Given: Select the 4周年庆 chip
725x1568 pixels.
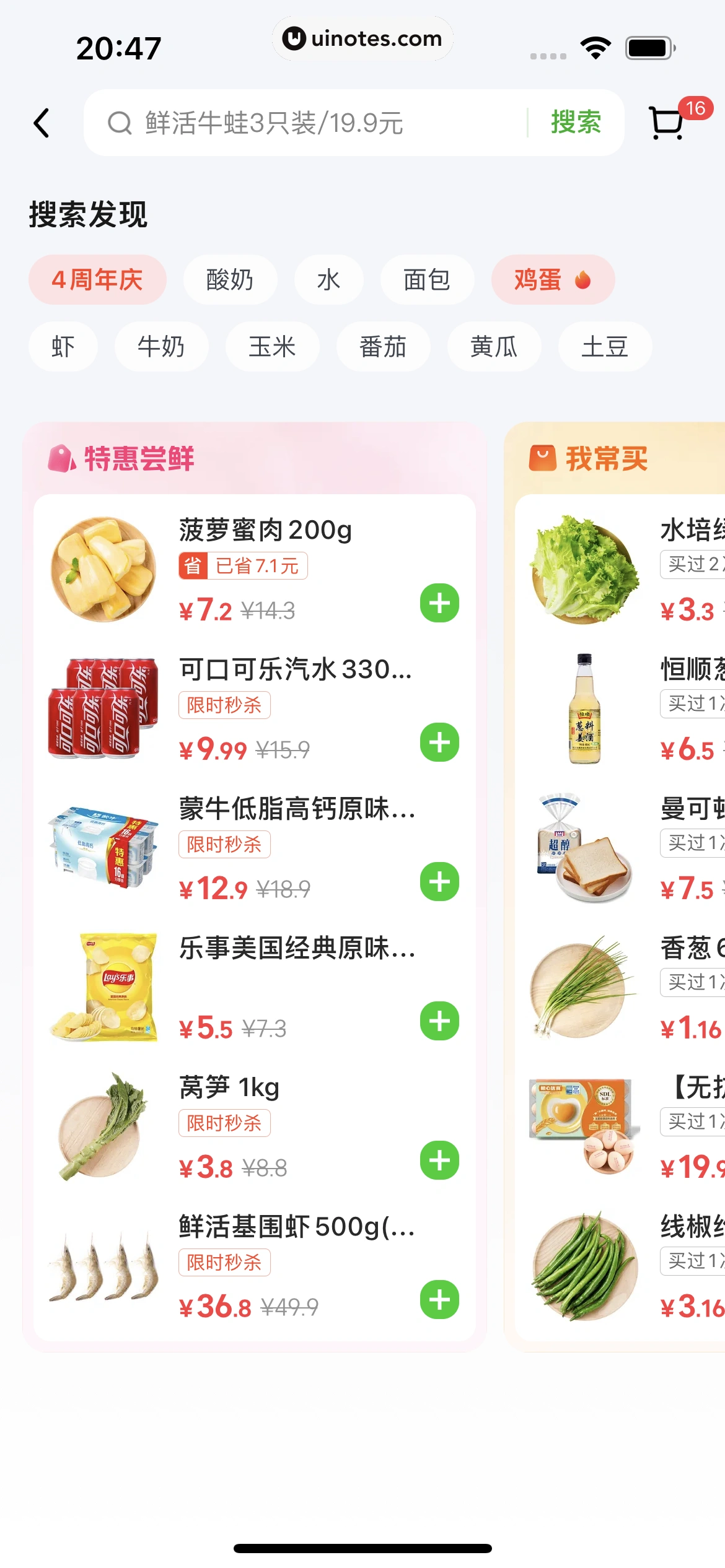Looking at the screenshot, I should tap(97, 280).
